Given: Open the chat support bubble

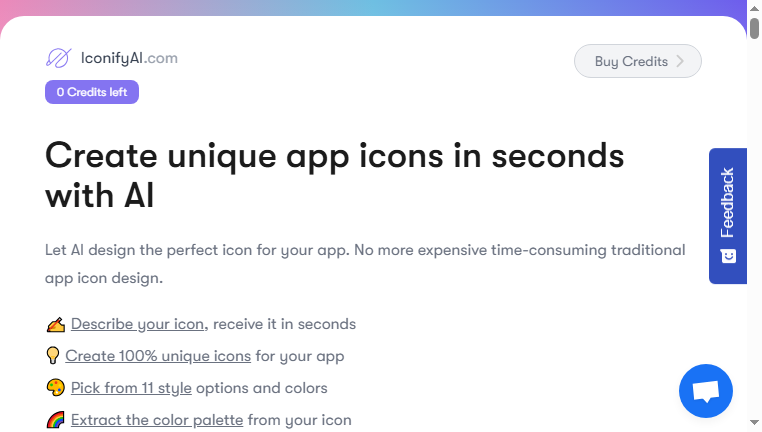Looking at the screenshot, I should coord(705,391).
